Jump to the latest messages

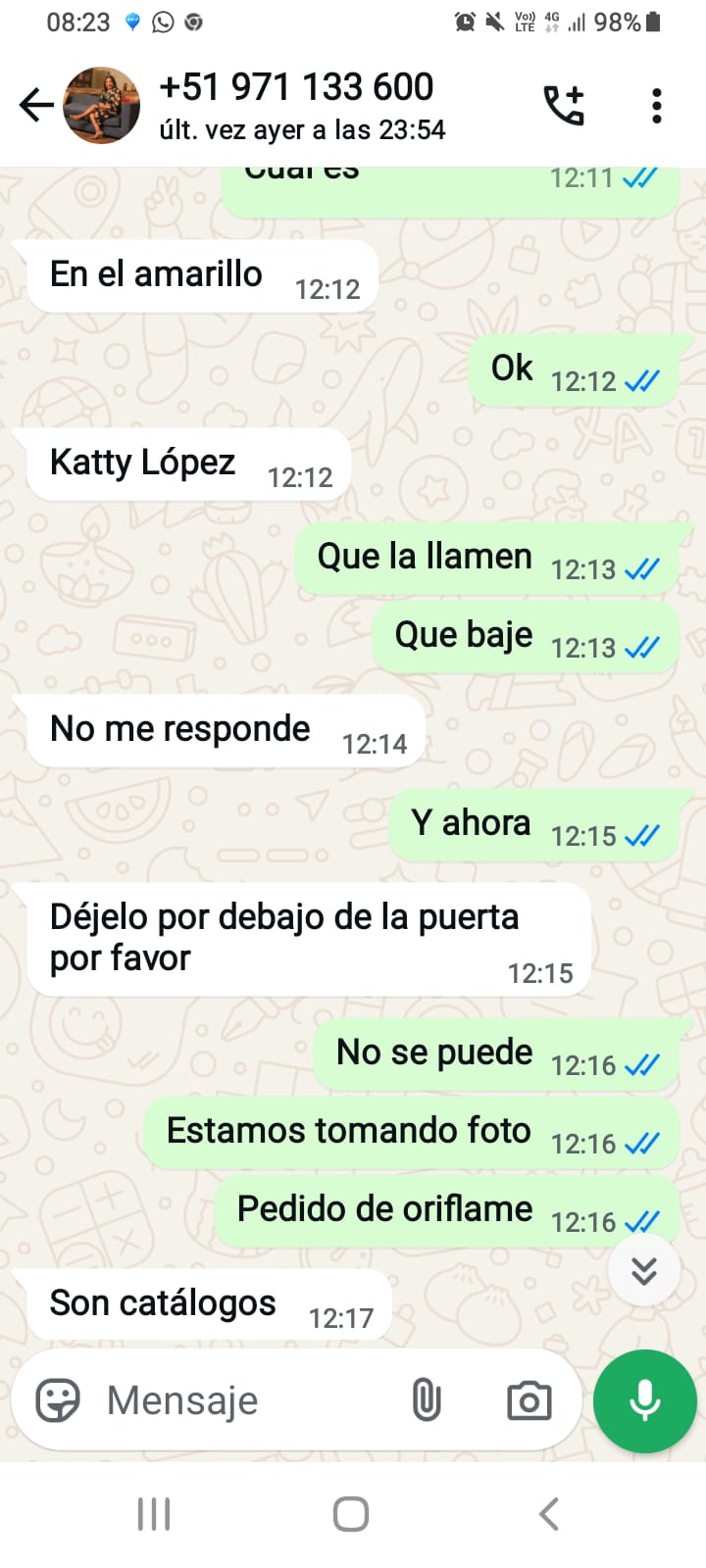click(x=643, y=1271)
